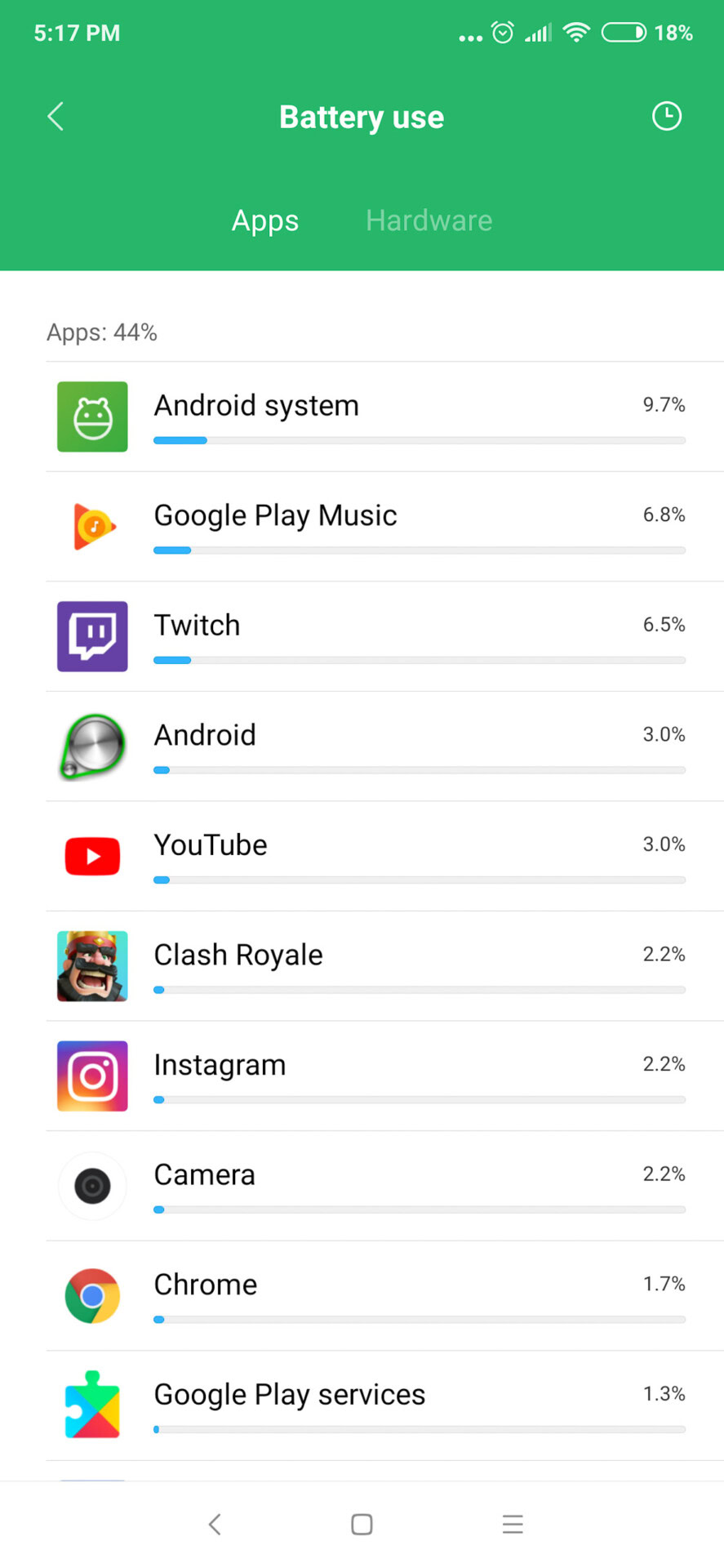Check Chrome battery usage details
Viewport: 724px width, 1568px height.
click(384, 1295)
